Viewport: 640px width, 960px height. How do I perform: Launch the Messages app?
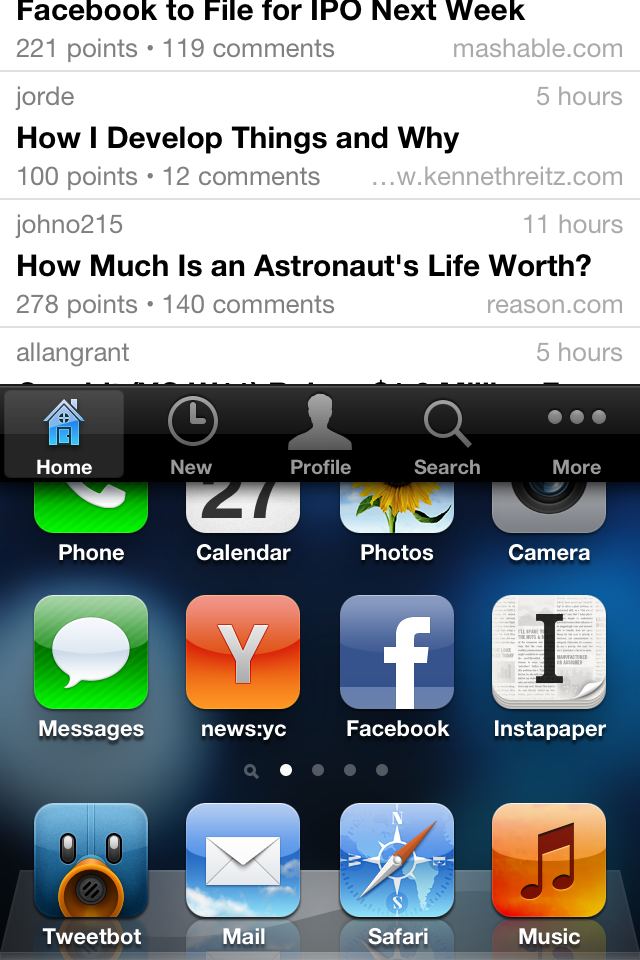click(91, 652)
